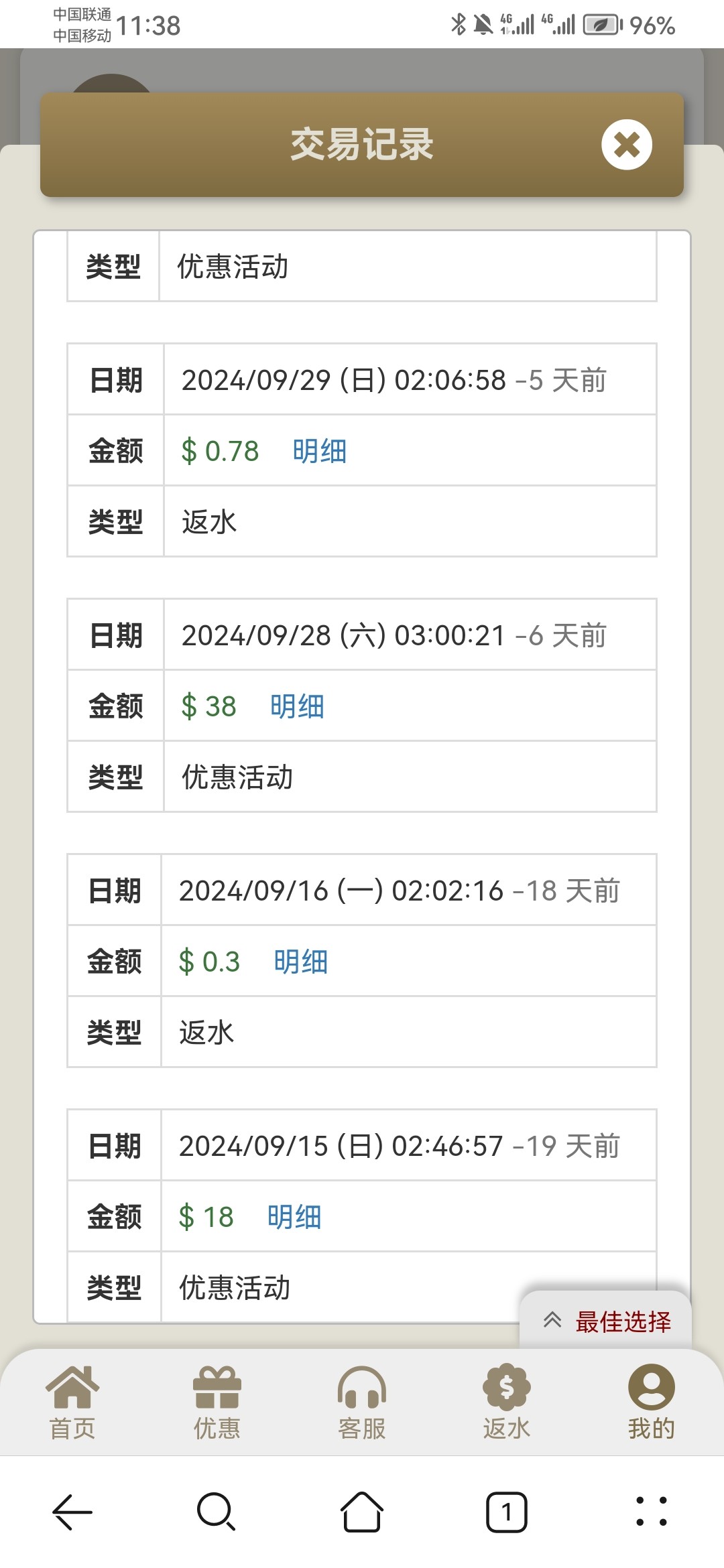
Task: Switch to the 优惠 tab
Action: pos(217,1402)
